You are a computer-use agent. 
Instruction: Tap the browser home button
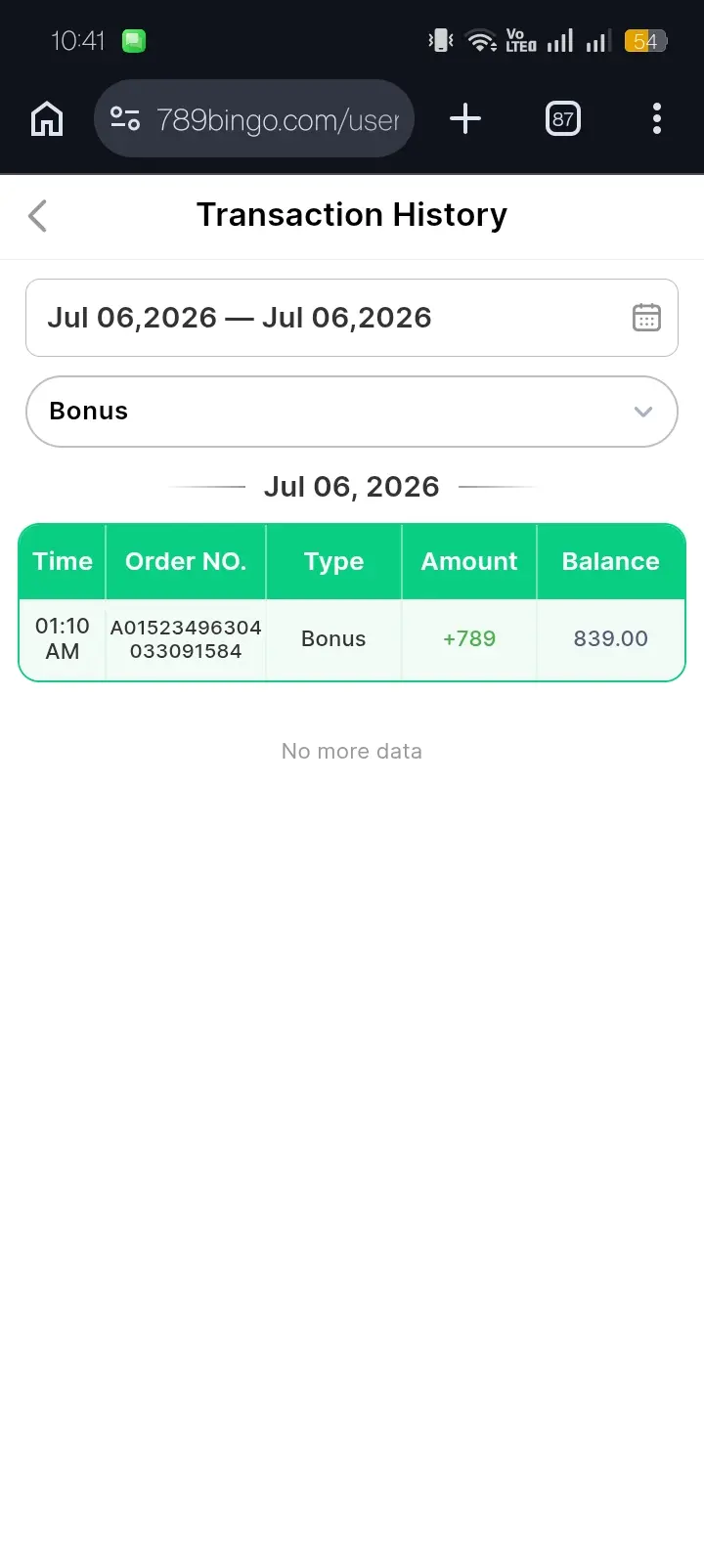tap(47, 119)
